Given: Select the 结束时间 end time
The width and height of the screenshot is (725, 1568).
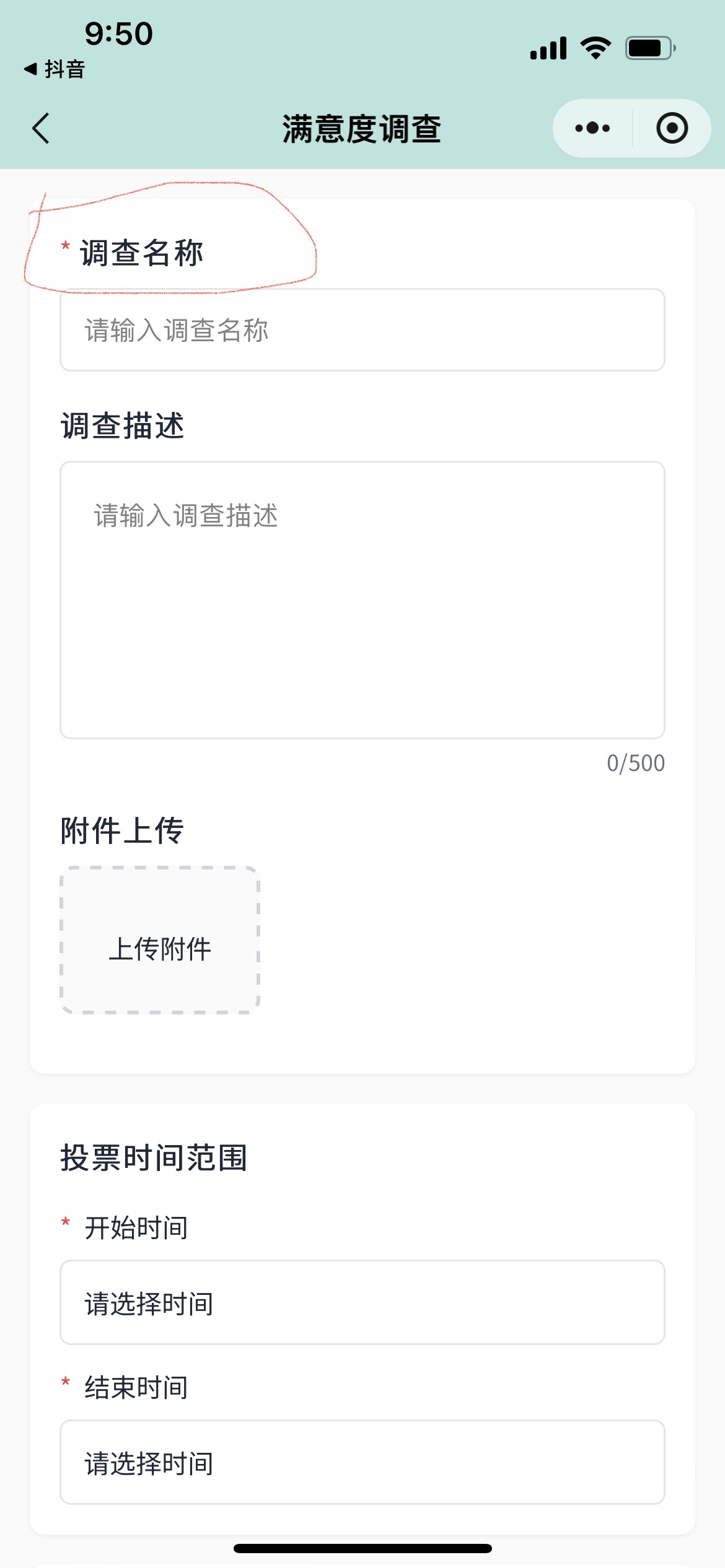Looking at the screenshot, I should click(362, 1463).
